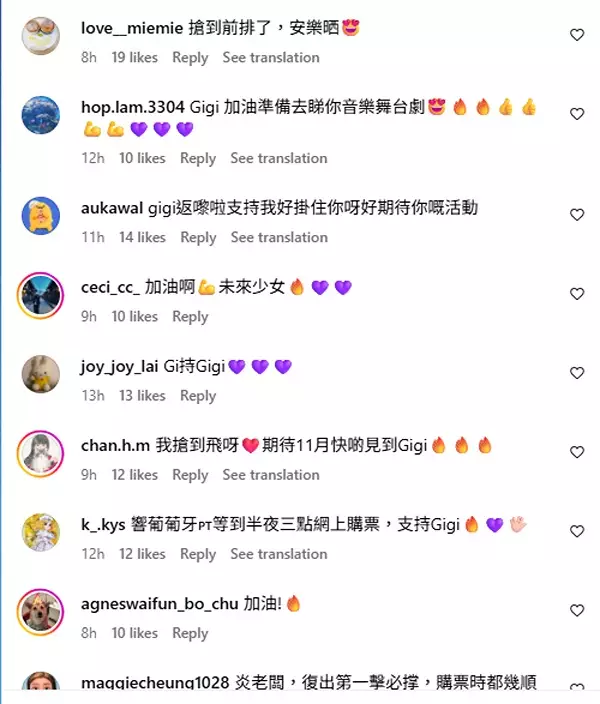See translation of hop.lam.3304's comment
The width and height of the screenshot is (600, 704).
[x=278, y=158]
